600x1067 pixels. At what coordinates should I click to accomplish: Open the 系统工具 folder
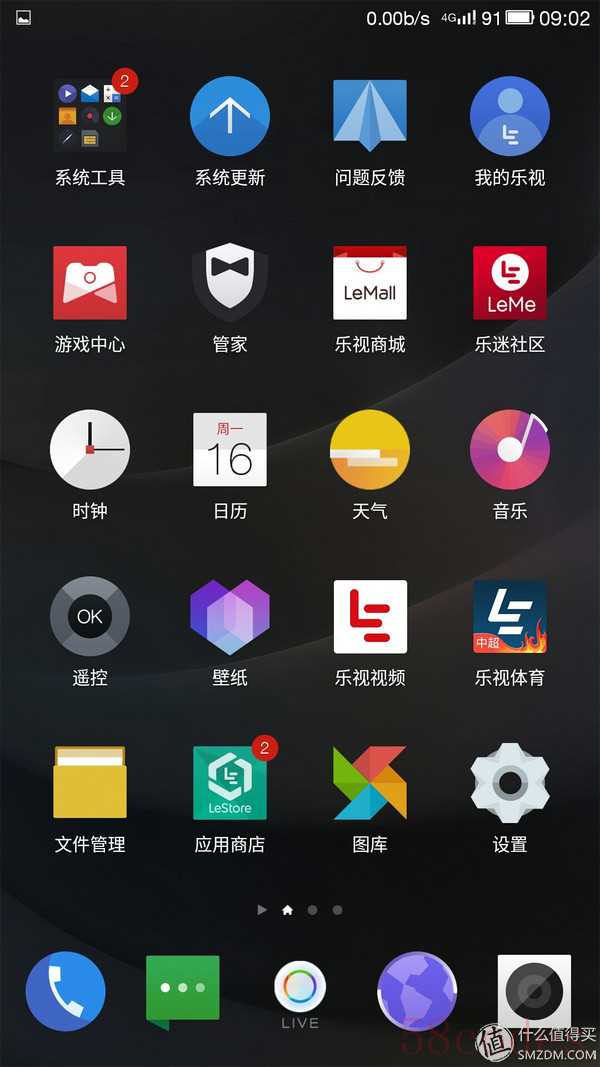90,116
